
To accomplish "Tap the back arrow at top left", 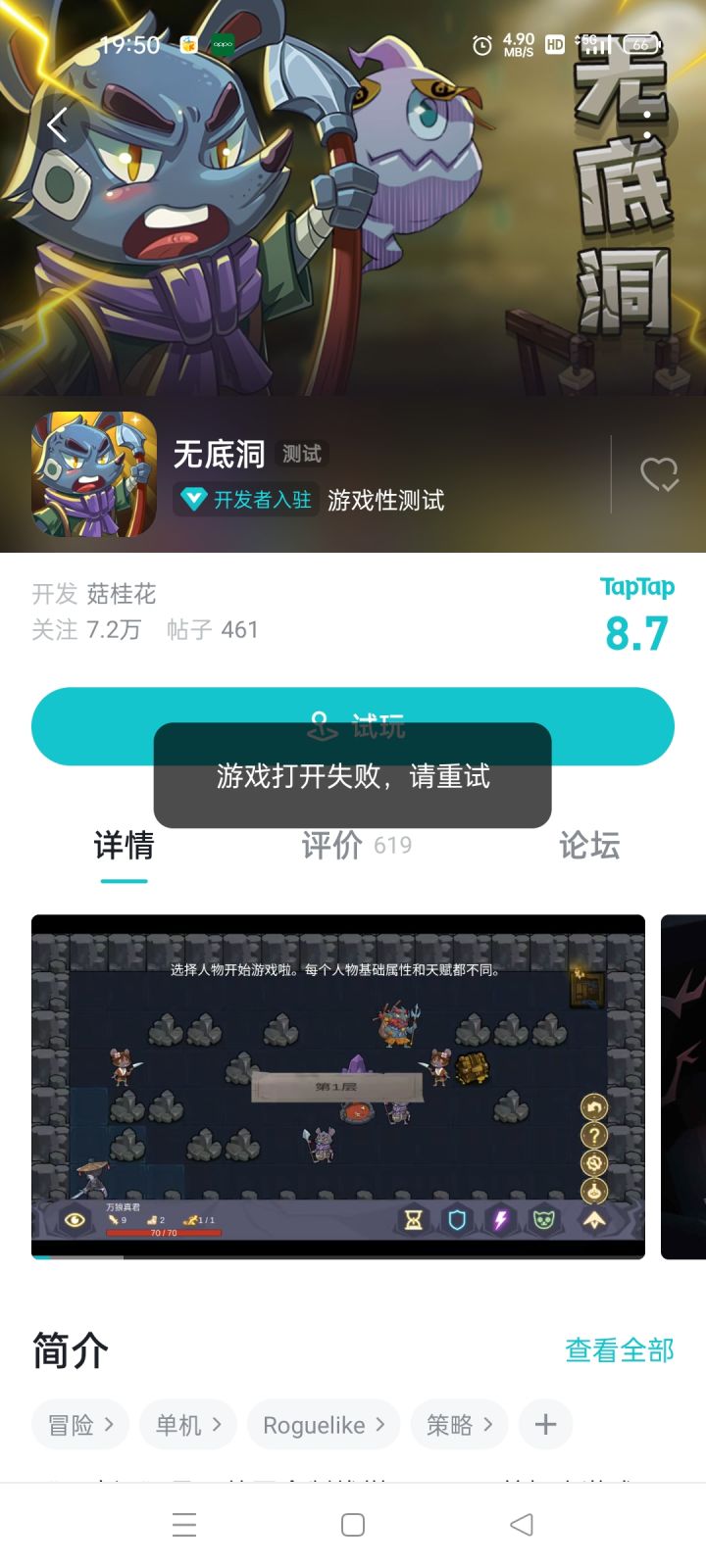I will pos(56,125).
